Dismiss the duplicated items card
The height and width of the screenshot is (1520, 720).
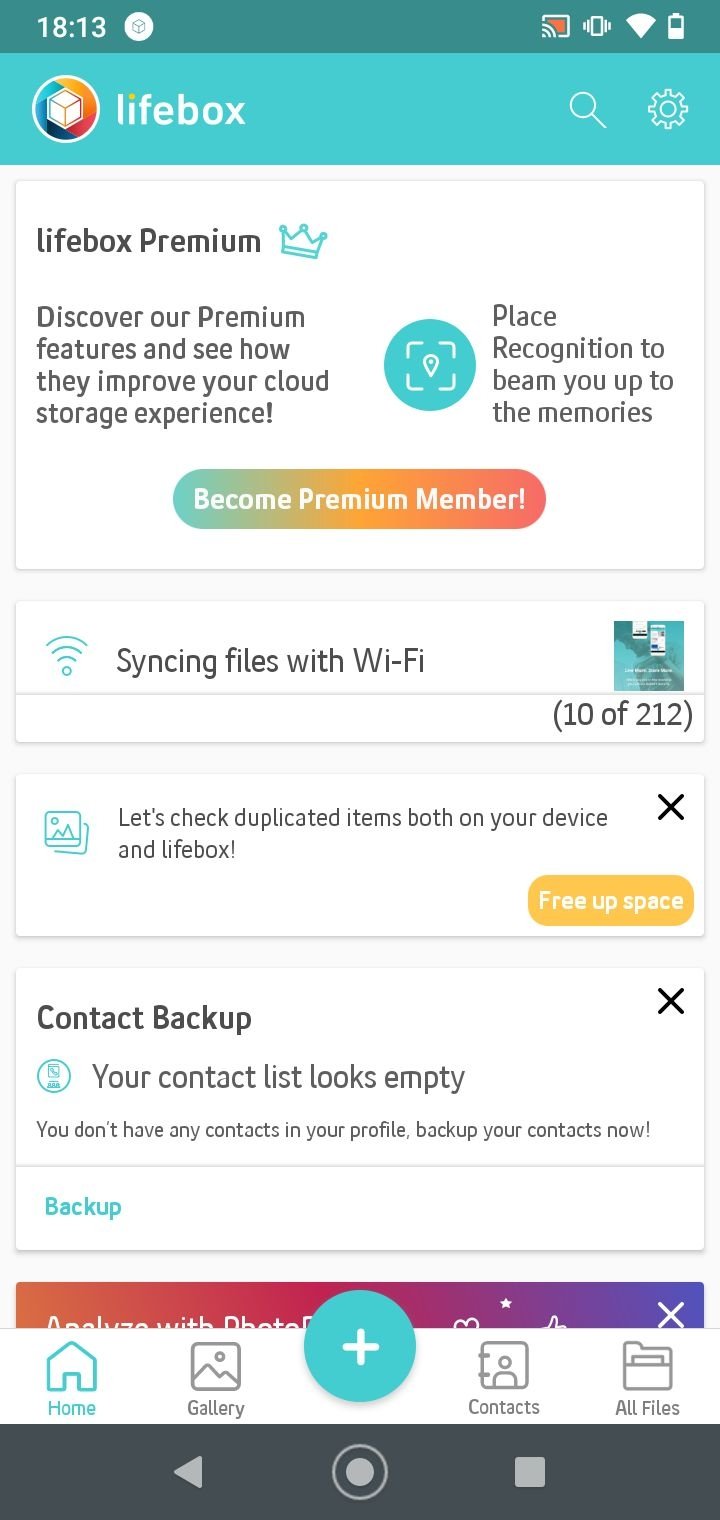pyautogui.click(x=671, y=807)
